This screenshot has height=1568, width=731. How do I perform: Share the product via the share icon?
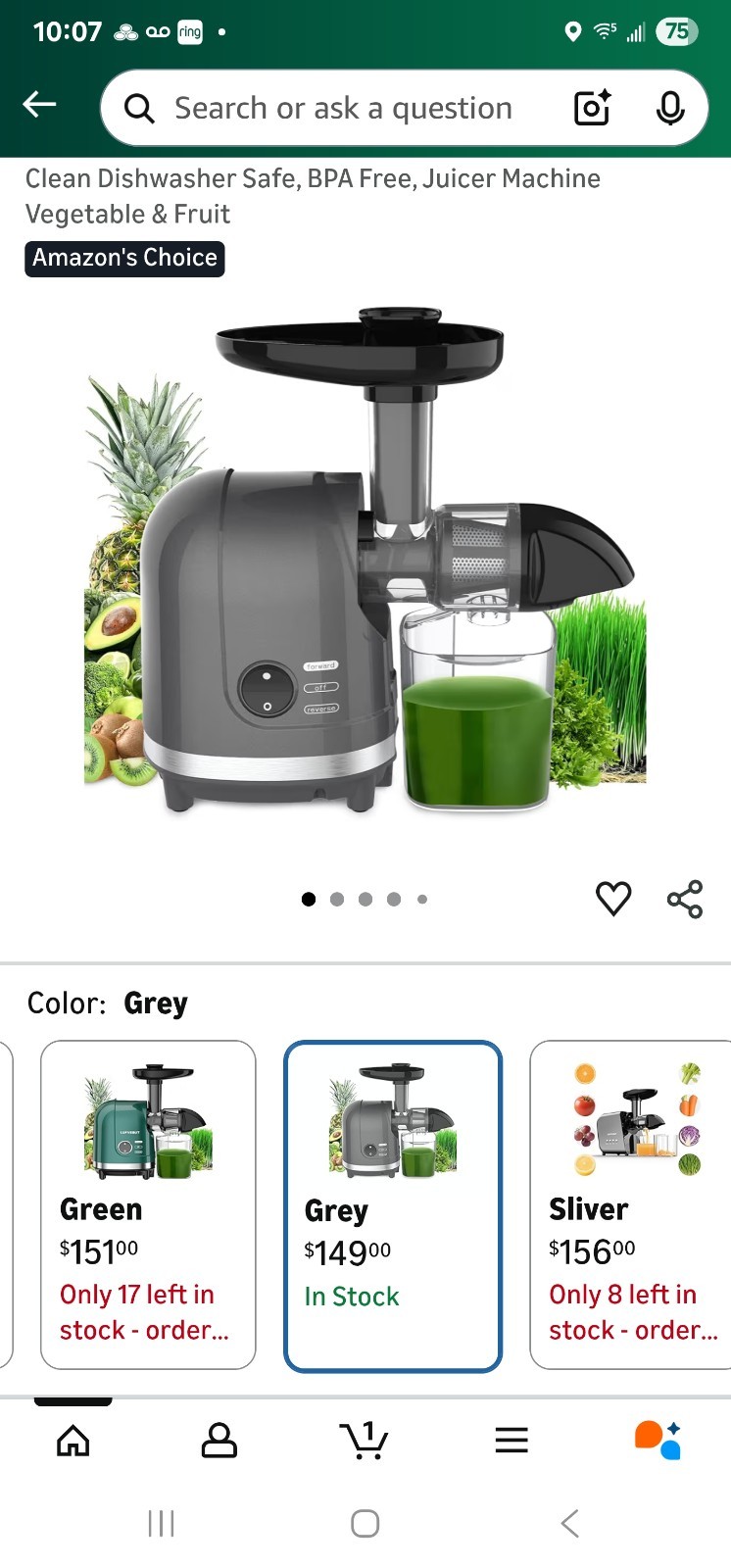684,898
